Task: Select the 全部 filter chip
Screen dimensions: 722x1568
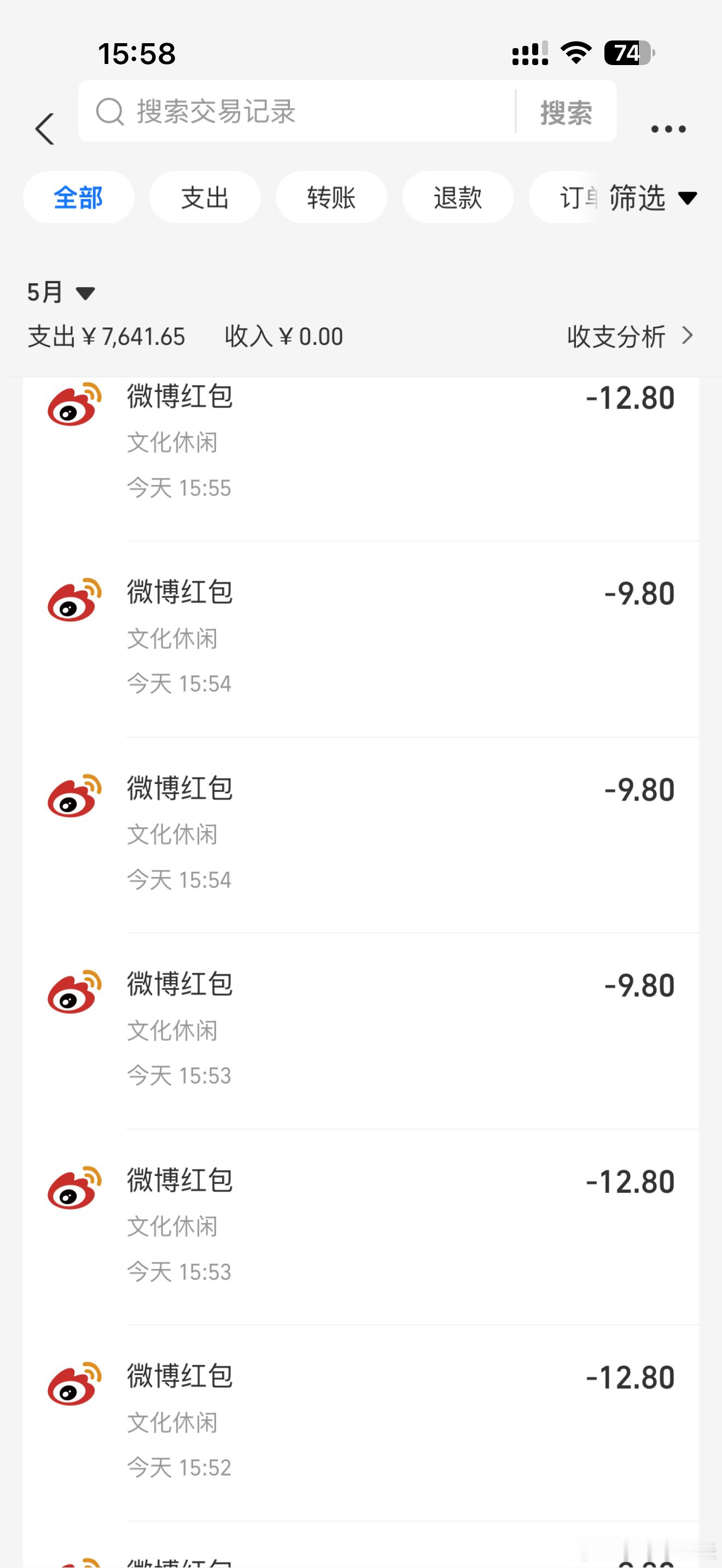Action: (79, 197)
